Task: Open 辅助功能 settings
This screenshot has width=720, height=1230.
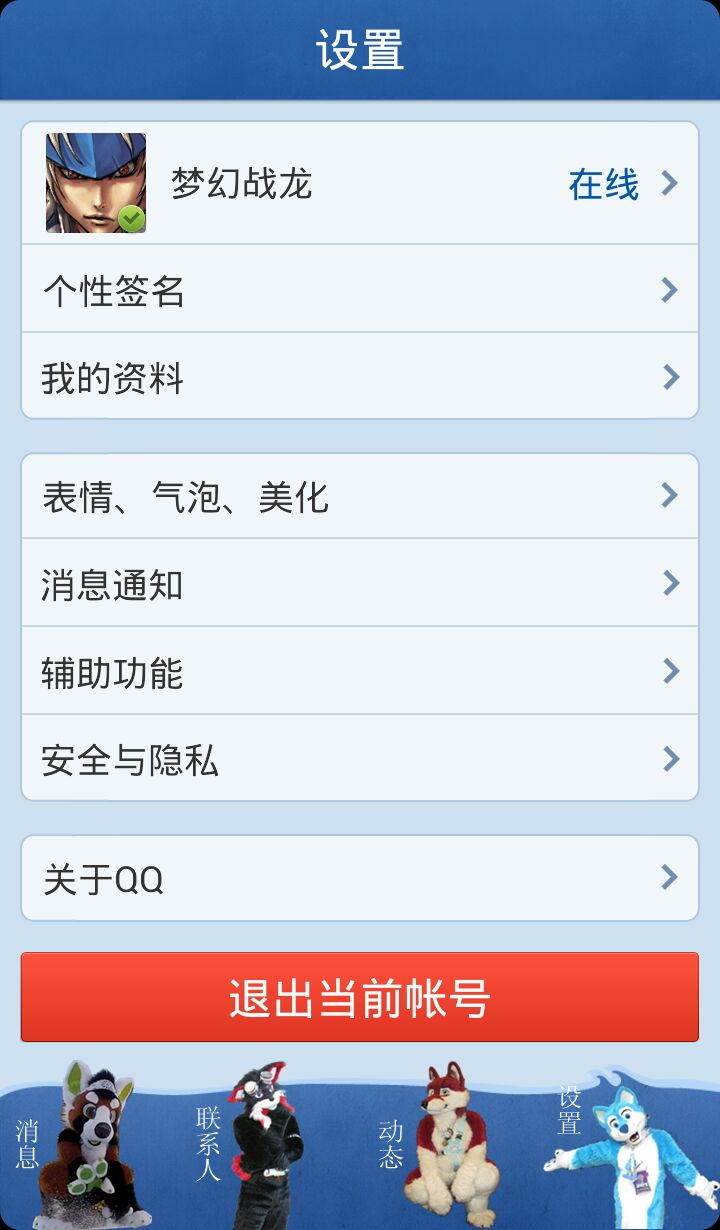Action: [360, 671]
